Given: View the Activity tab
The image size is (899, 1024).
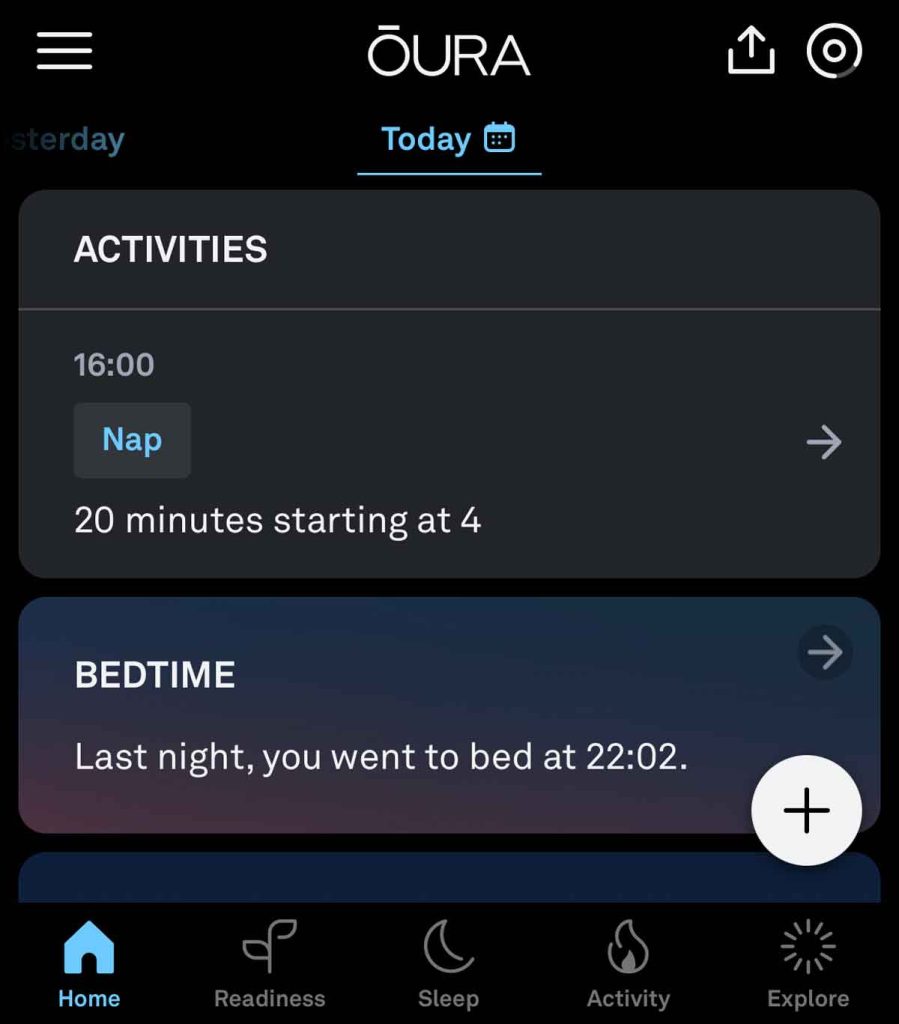Looking at the screenshot, I should [x=628, y=964].
